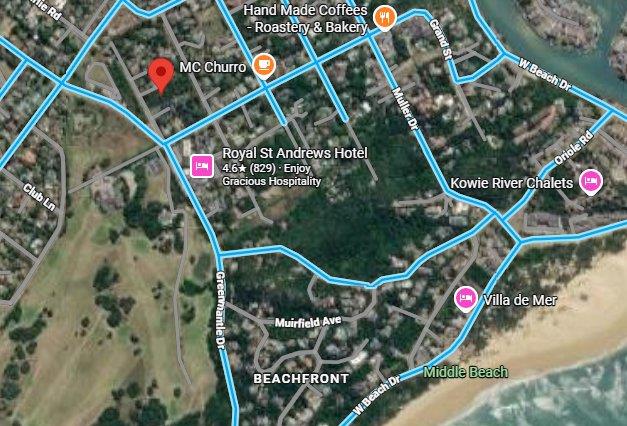This screenshot has width=627, height=426.
Task: Open the Royal St Andrews Hotel marker
Action: click(202, 166)
